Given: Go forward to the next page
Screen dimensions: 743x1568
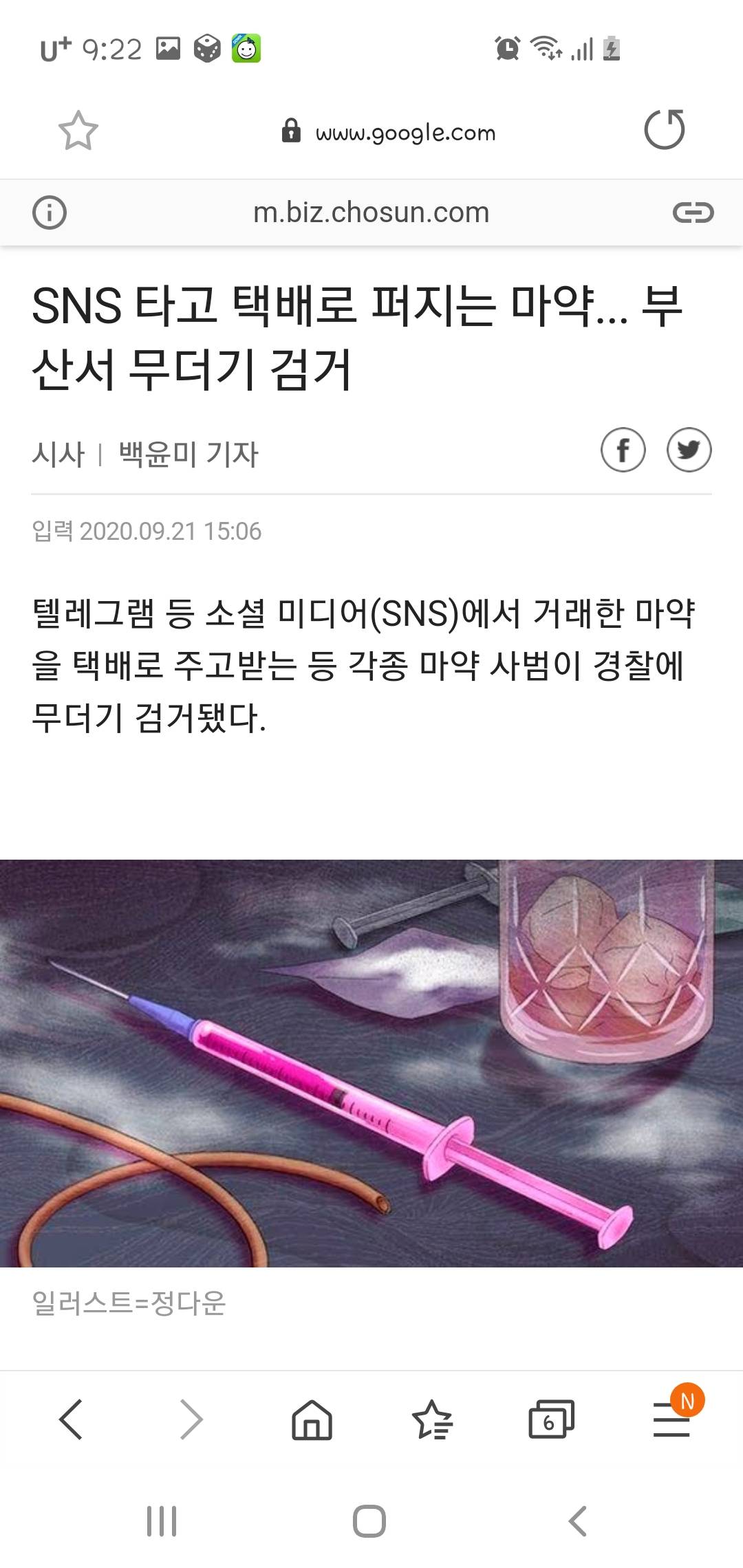Looking at the screenshot, I should point(191,1419).
